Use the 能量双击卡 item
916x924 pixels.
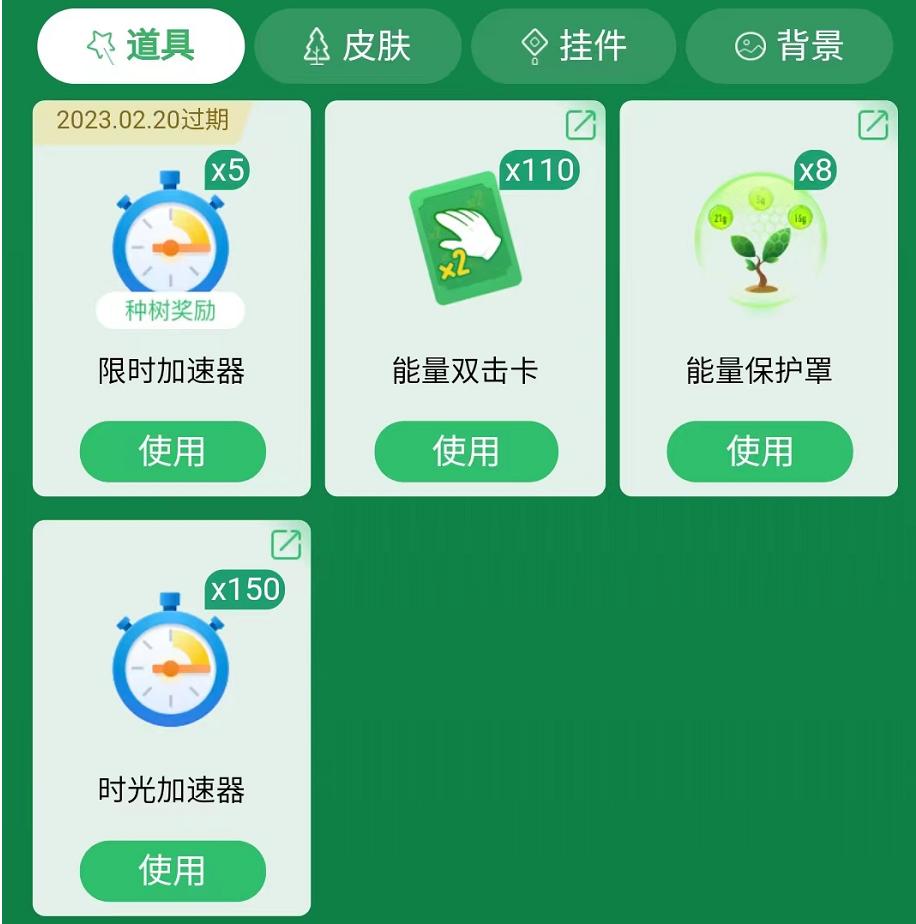(x=466, y=451)
